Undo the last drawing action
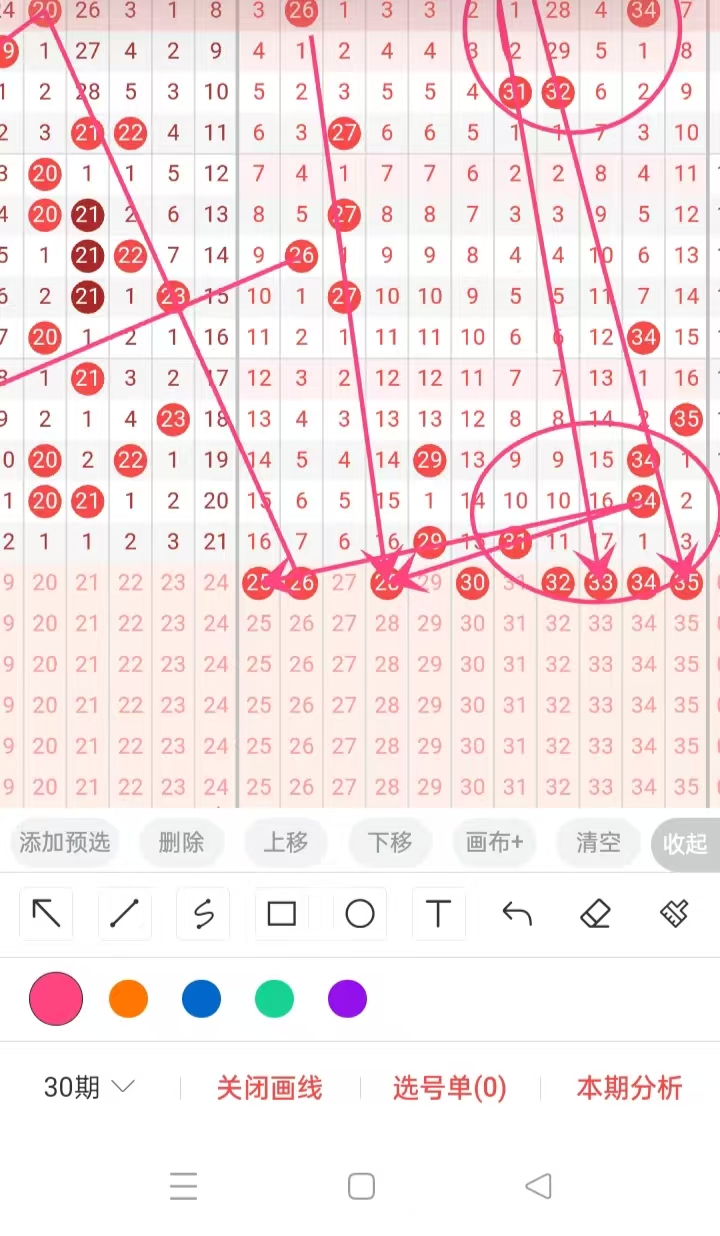This screenshot has width=720, height=1236. coord(517,913)
